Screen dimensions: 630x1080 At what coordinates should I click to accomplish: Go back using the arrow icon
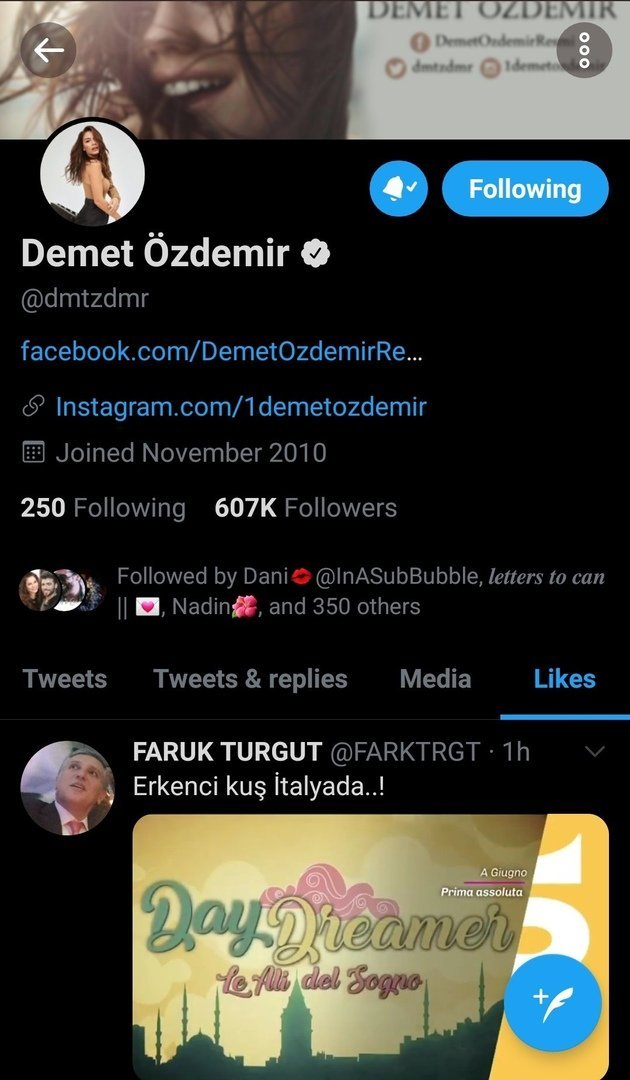(x=48, y=50)
